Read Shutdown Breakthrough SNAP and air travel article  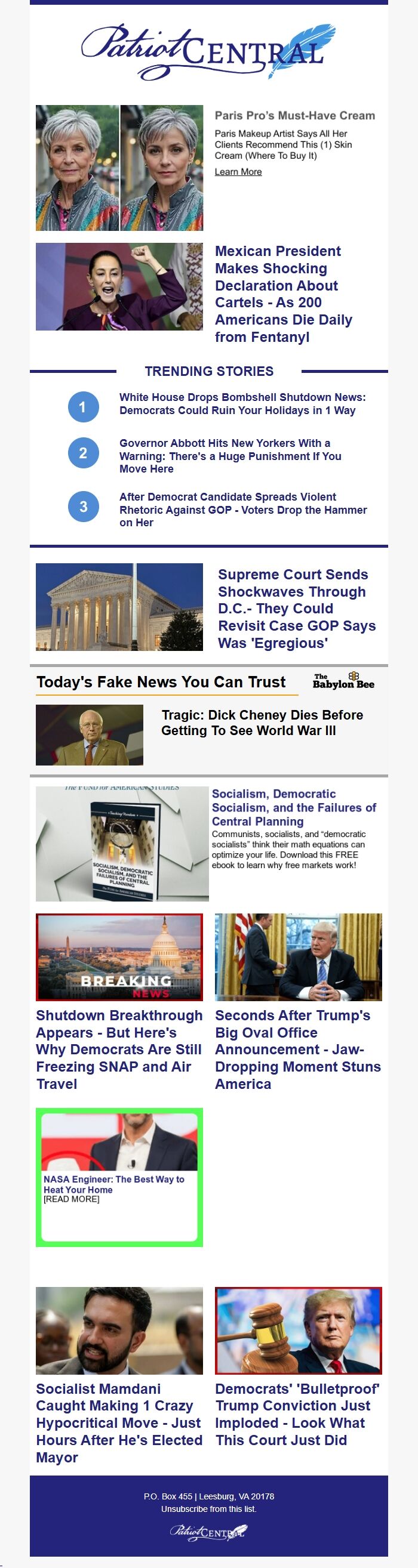119,1049
